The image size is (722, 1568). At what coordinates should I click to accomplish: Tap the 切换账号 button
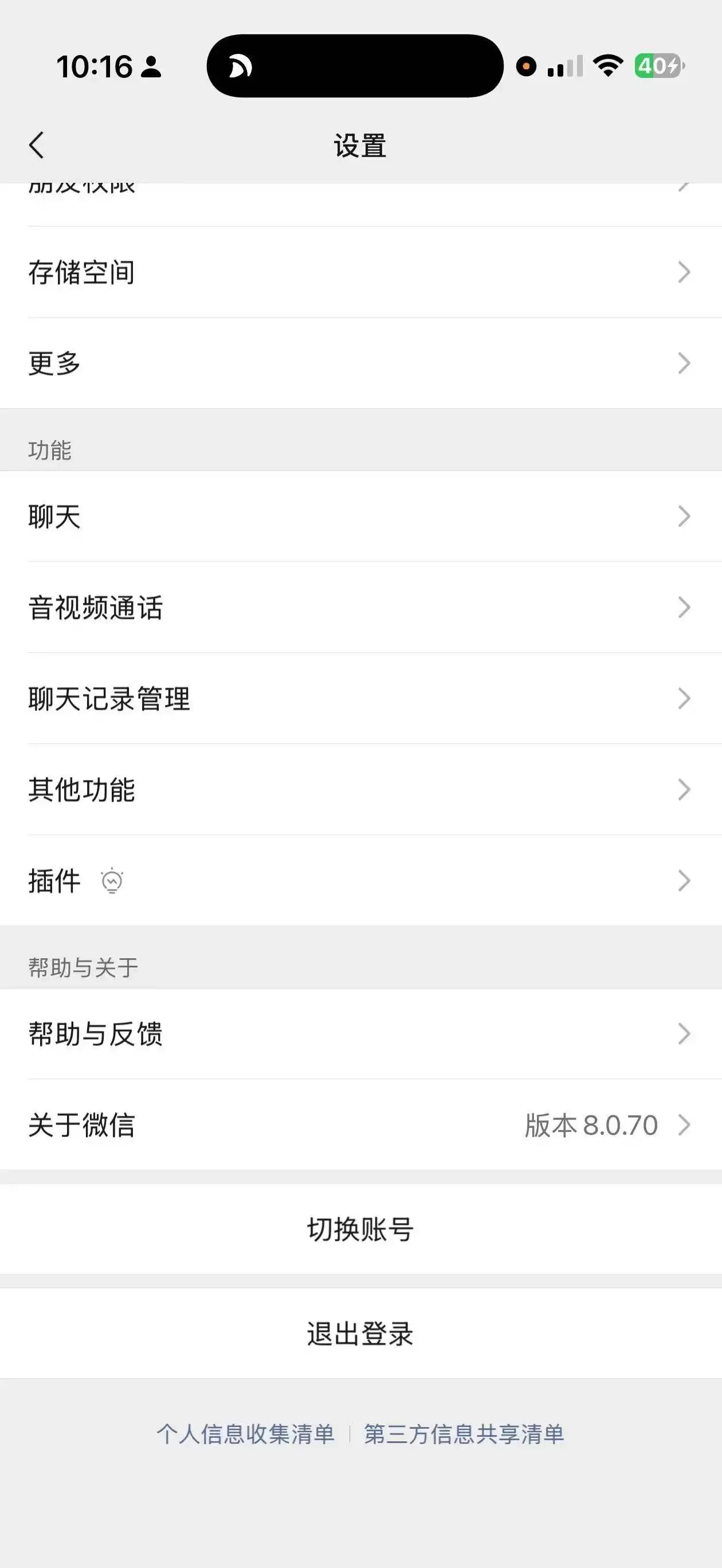tap(360, 1229)
